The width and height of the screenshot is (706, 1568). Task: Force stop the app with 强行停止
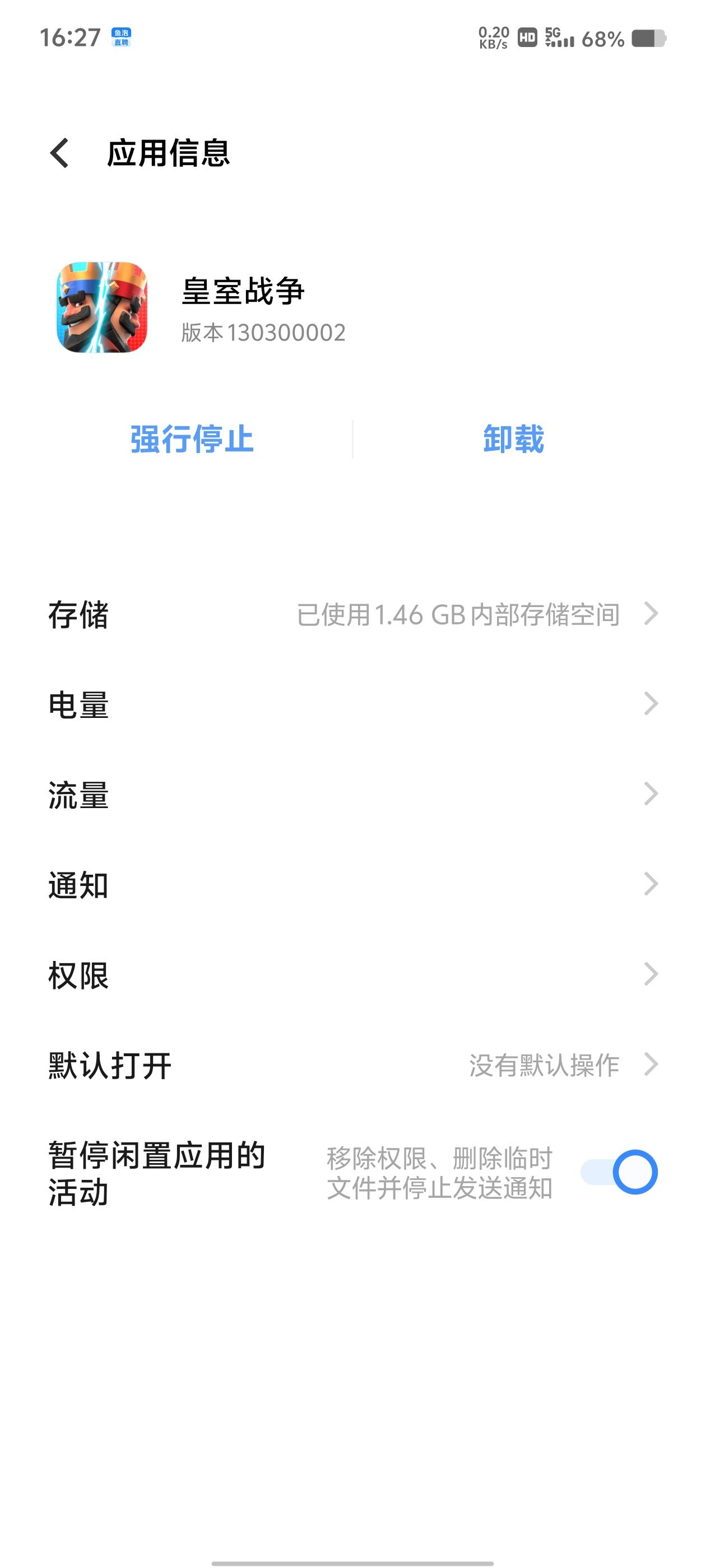click(x=192, y=439)
